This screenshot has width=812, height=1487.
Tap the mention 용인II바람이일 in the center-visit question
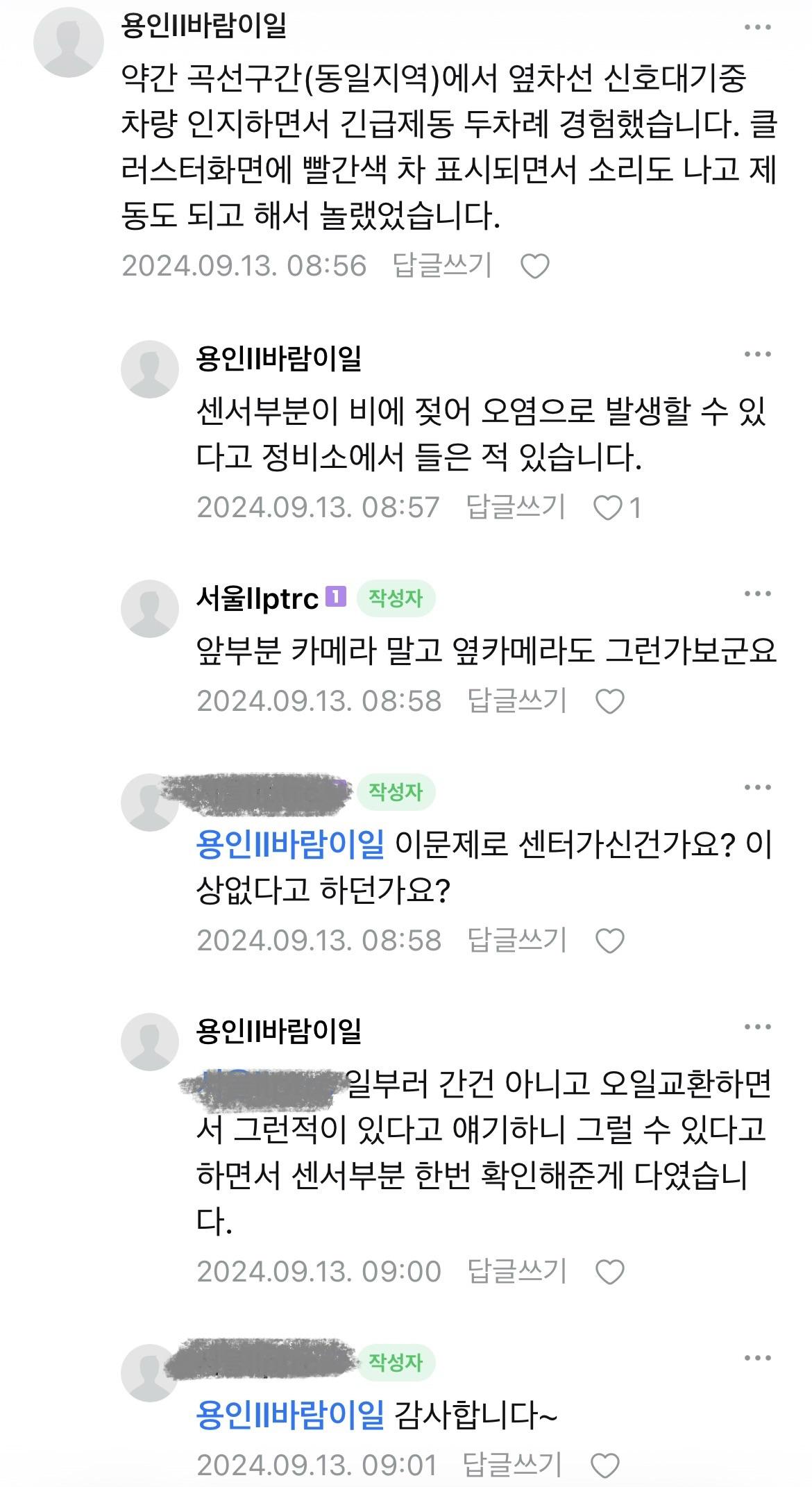[x=290, y=844]
